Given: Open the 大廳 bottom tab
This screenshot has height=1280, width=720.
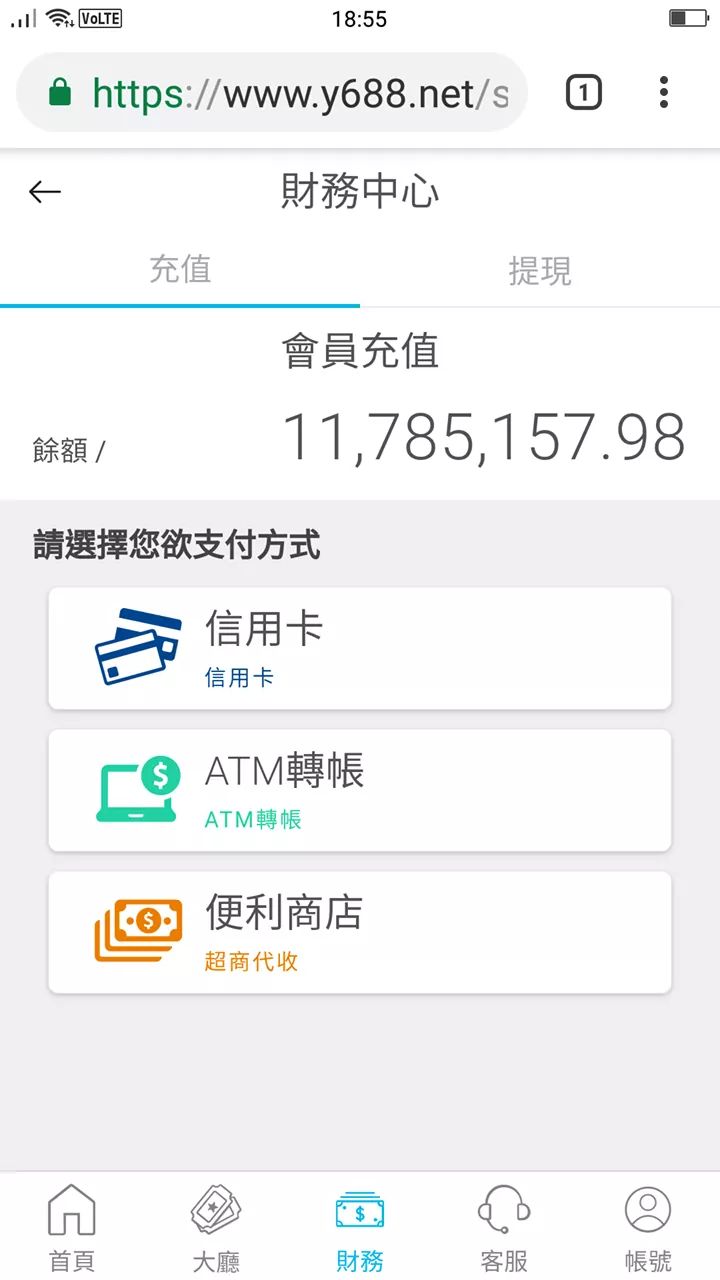Looking at the screenshot, I should click(x=216, y=1228).
